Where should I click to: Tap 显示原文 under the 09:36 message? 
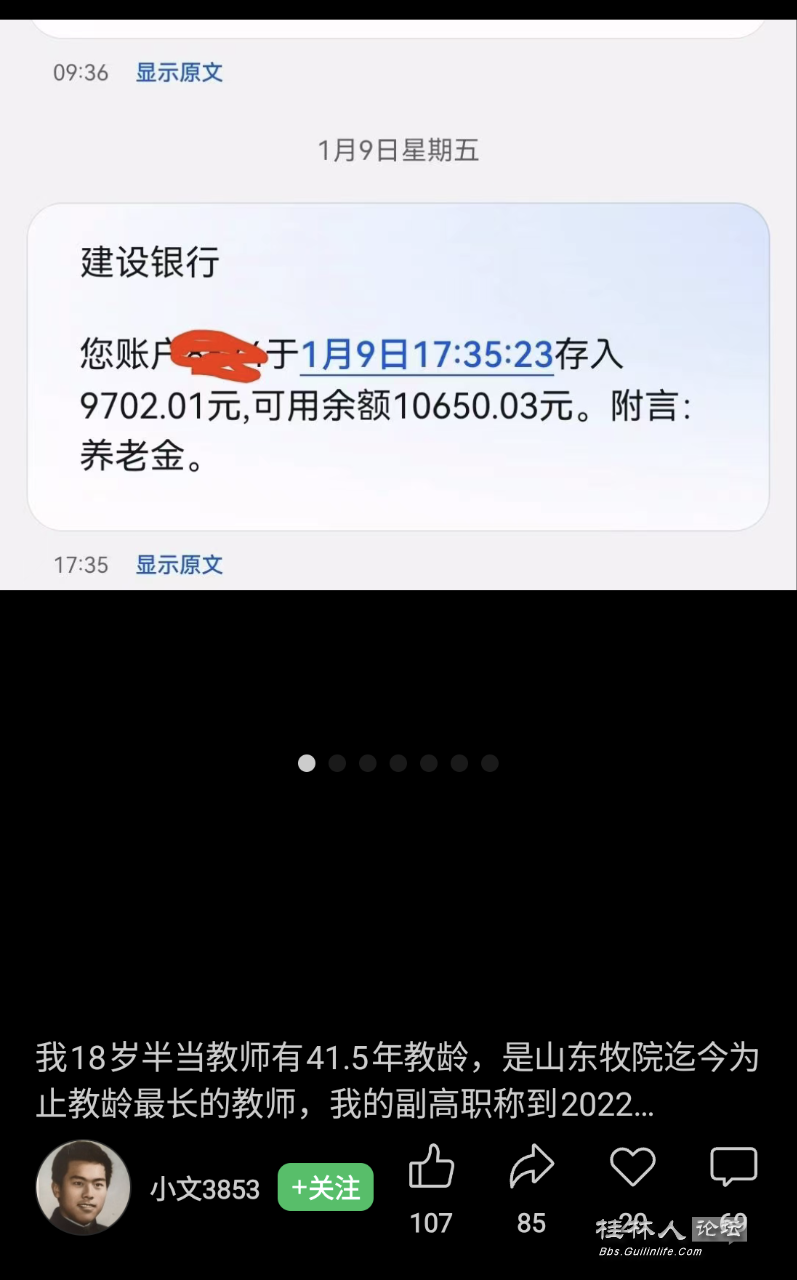[x=178, y=72]
